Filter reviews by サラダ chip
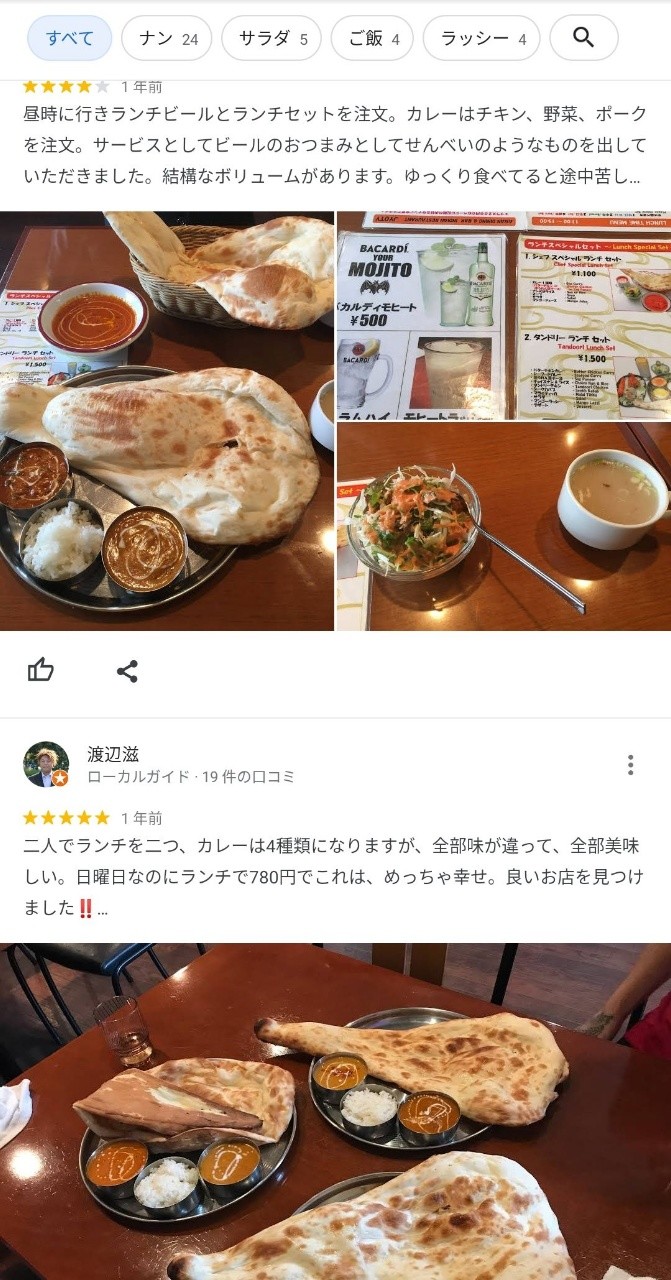671x1280 pixels. 271,39
